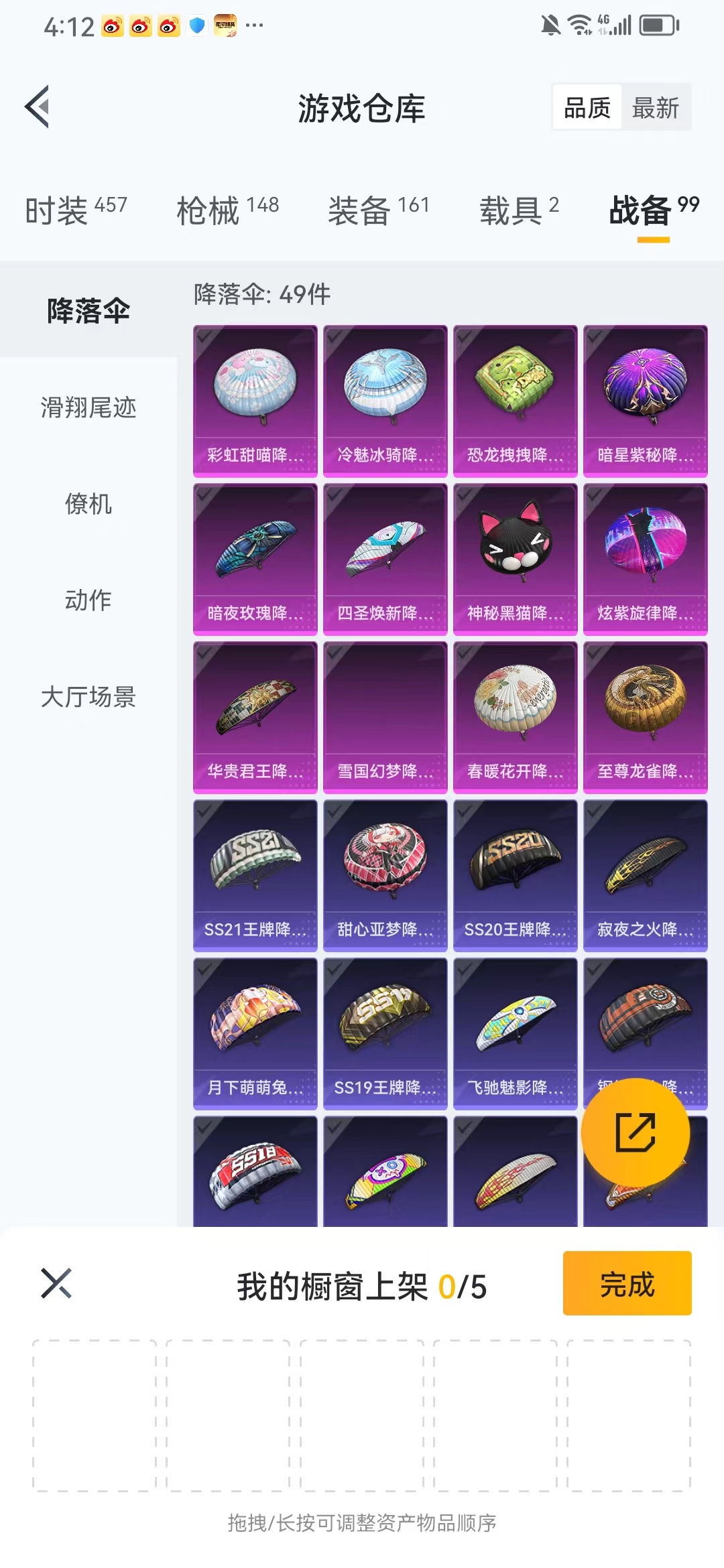724x1568 pixels.
Task: Open the 载具 tab
Action: click(519, 210)
